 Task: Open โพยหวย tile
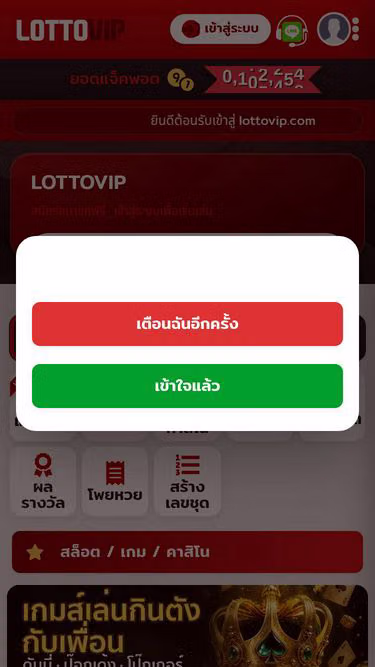[115, 482]
